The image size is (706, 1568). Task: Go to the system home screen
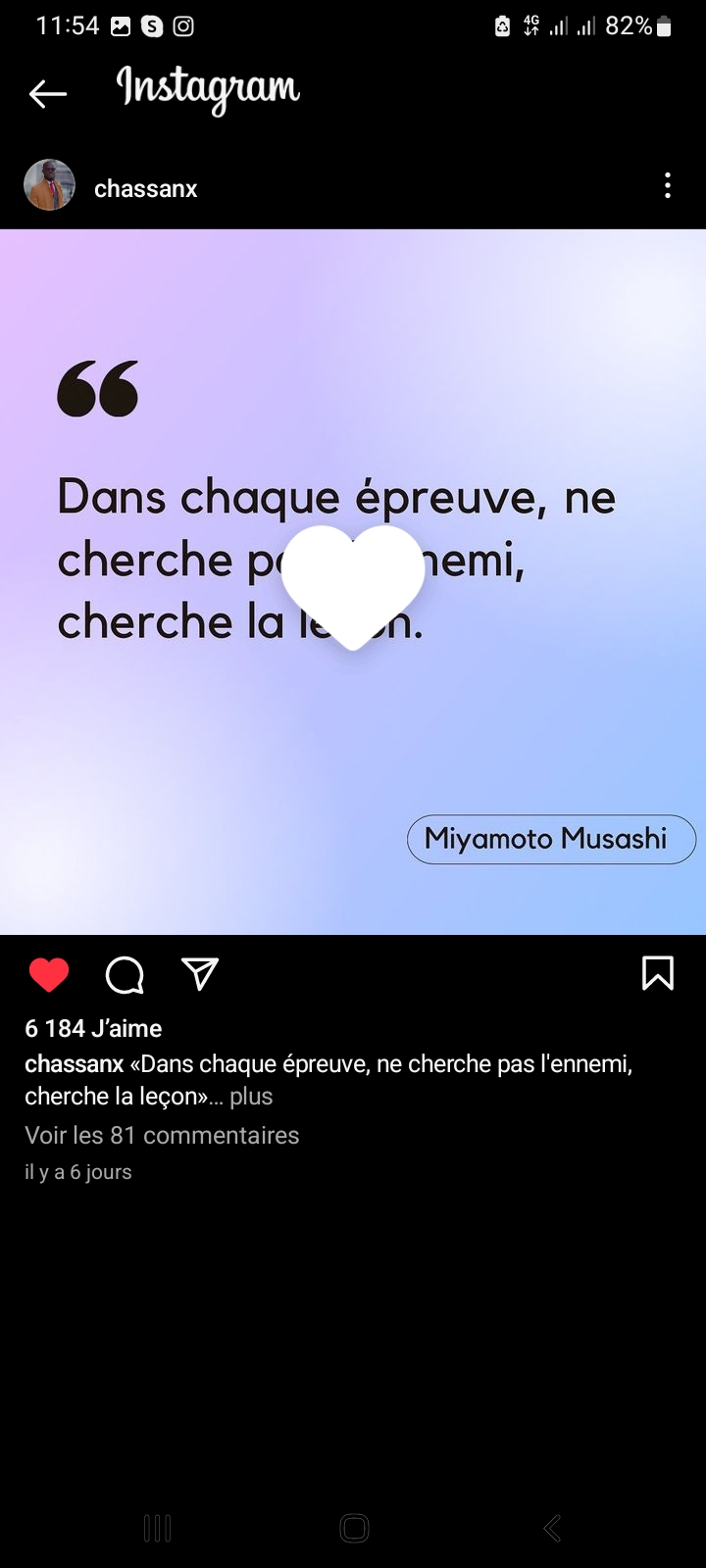[353, 1528]
